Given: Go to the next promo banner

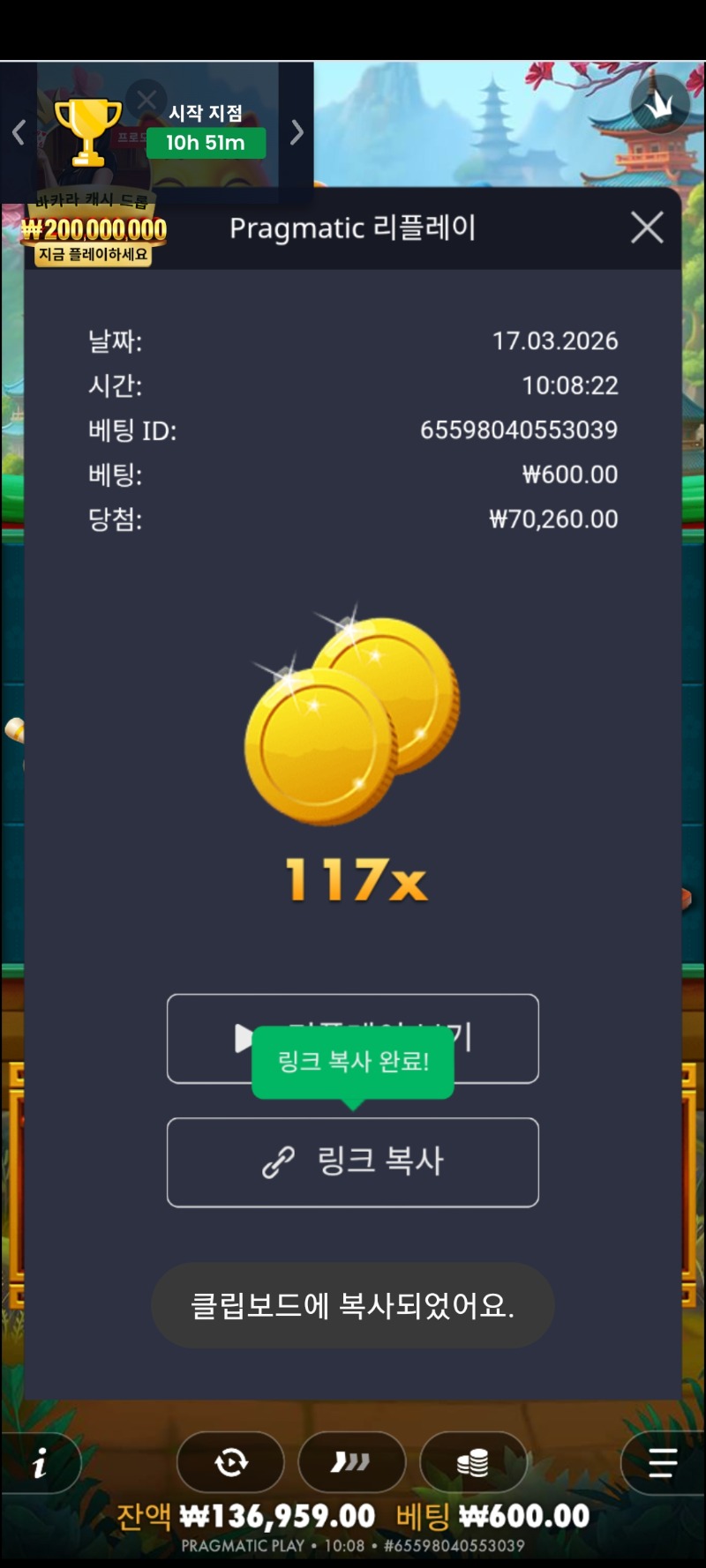Looking at the screenshot, I should 297,132.
